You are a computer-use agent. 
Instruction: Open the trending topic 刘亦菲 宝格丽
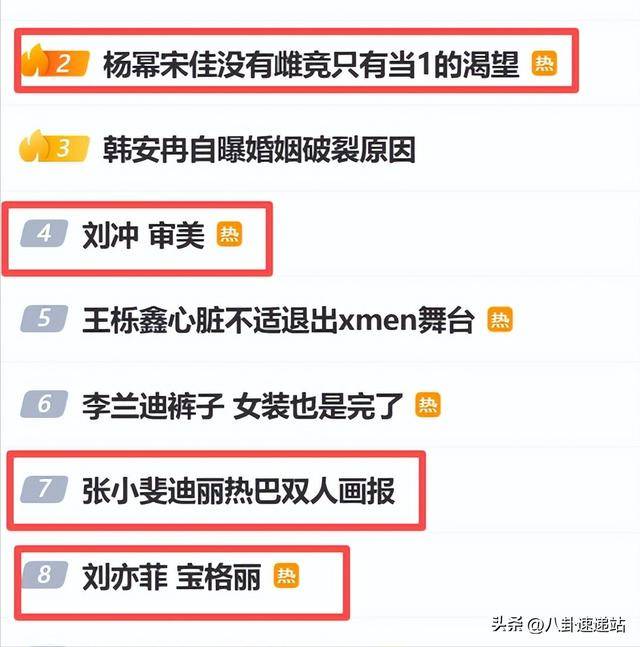[x=171, y=577]
